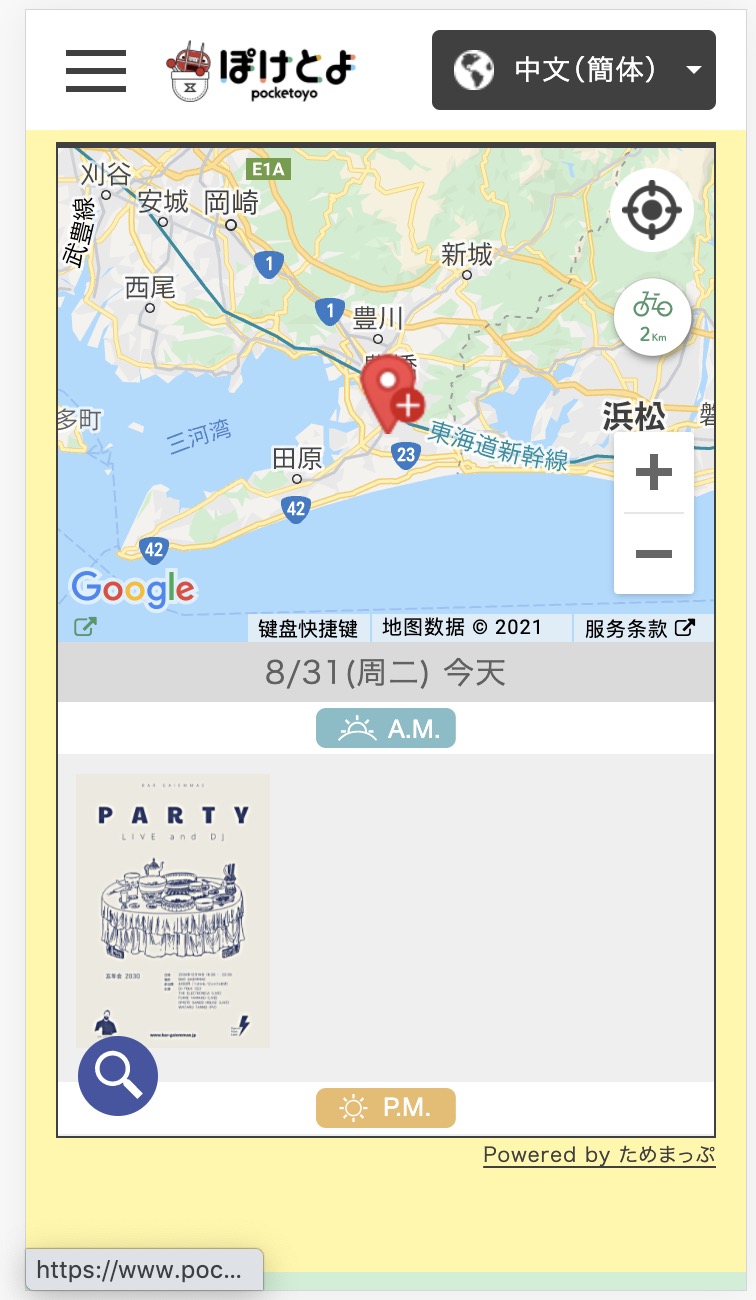Open the Powered by ためまっぷ link
This screenshot has width=756, height=1300.
coord(600,1155)
